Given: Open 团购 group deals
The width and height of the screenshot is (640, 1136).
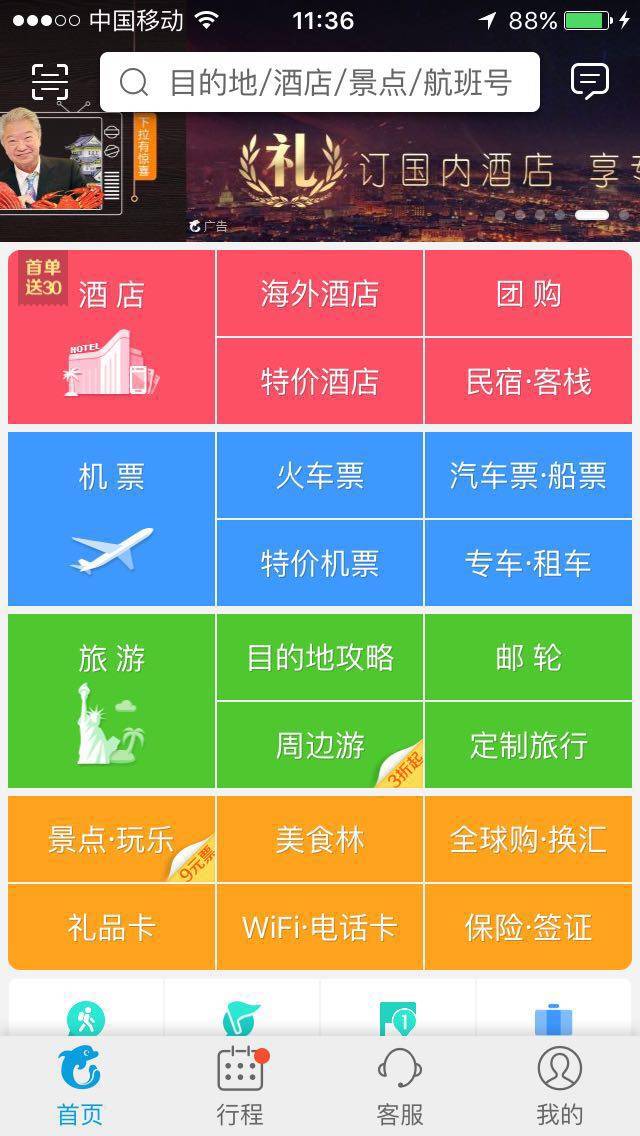Looking at the screenshot, I should pos(528,294).
